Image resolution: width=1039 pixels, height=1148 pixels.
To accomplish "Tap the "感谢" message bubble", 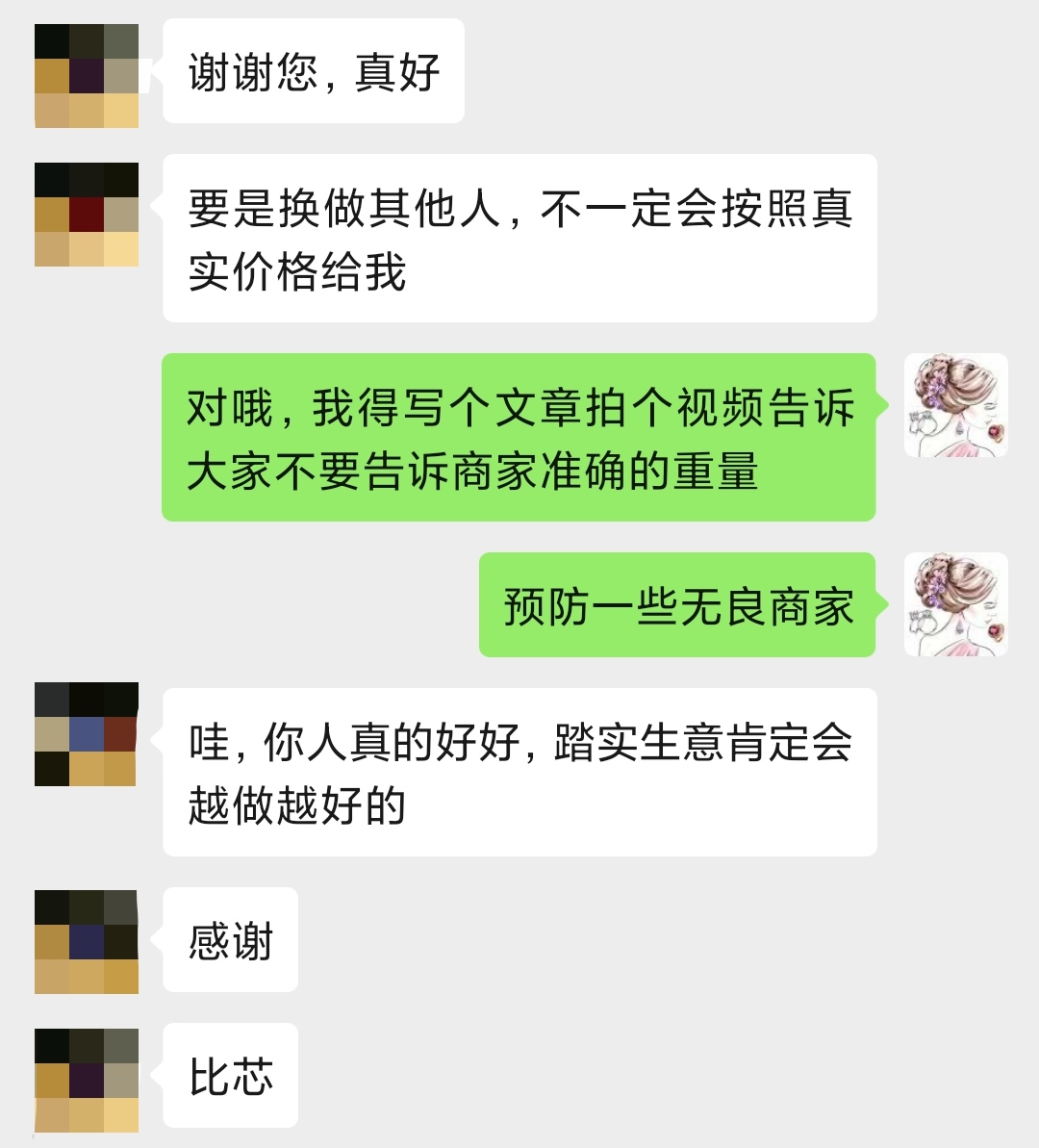I will tap(230, 940).
